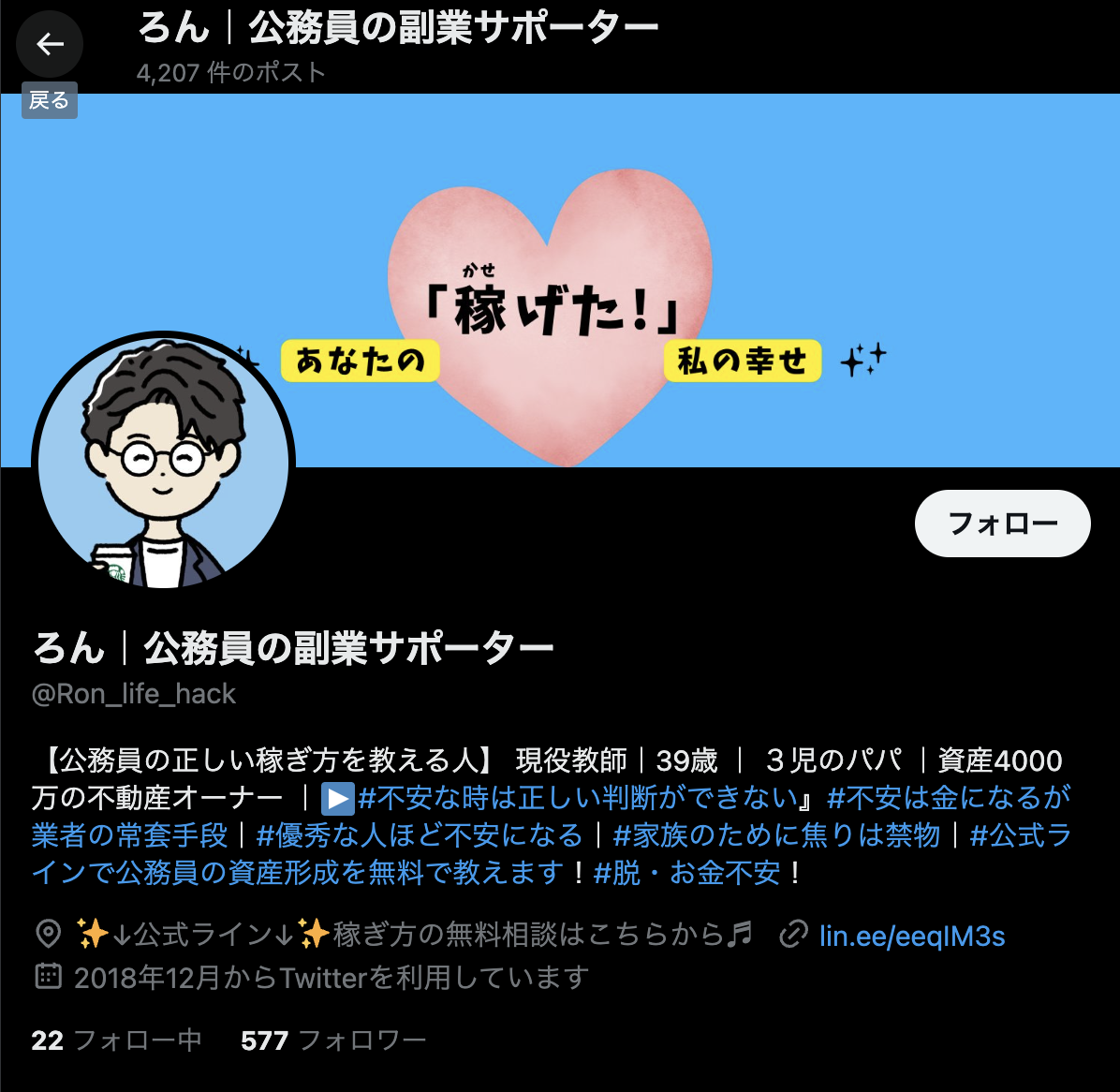Follow this account with フォロー button
Screen dimensions: 1120x1092
coord(1002,523)
